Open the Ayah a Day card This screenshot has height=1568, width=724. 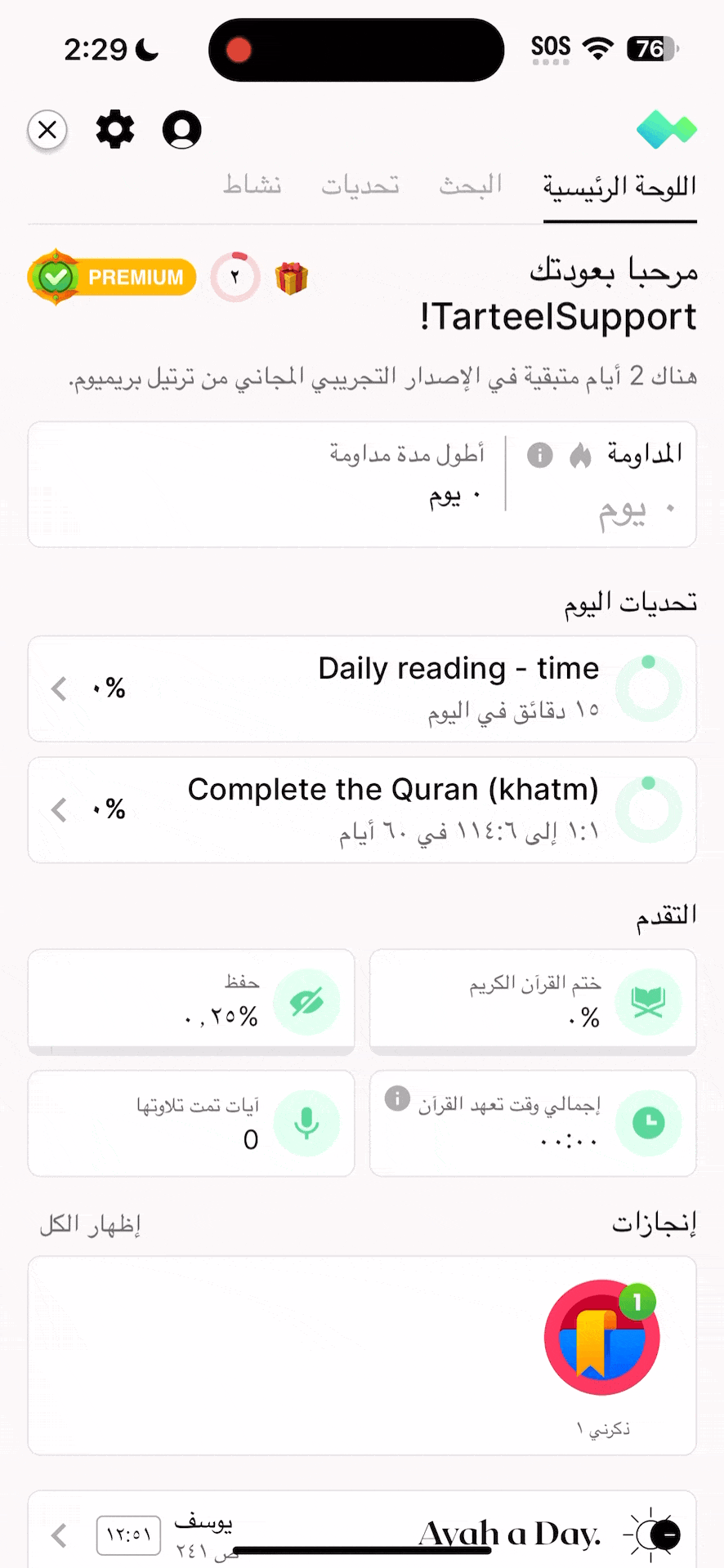point(362,1532)
